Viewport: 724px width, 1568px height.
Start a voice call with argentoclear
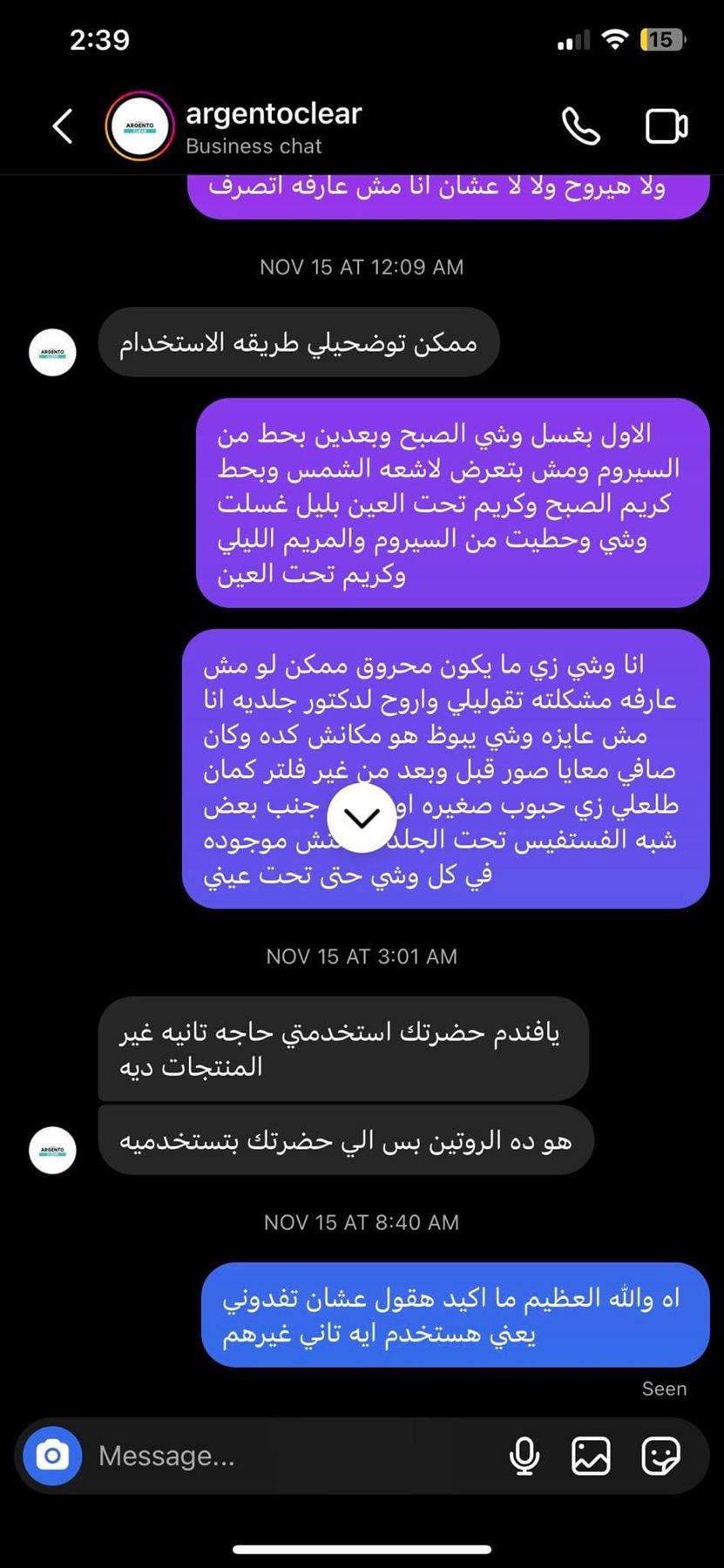(580, 126)
